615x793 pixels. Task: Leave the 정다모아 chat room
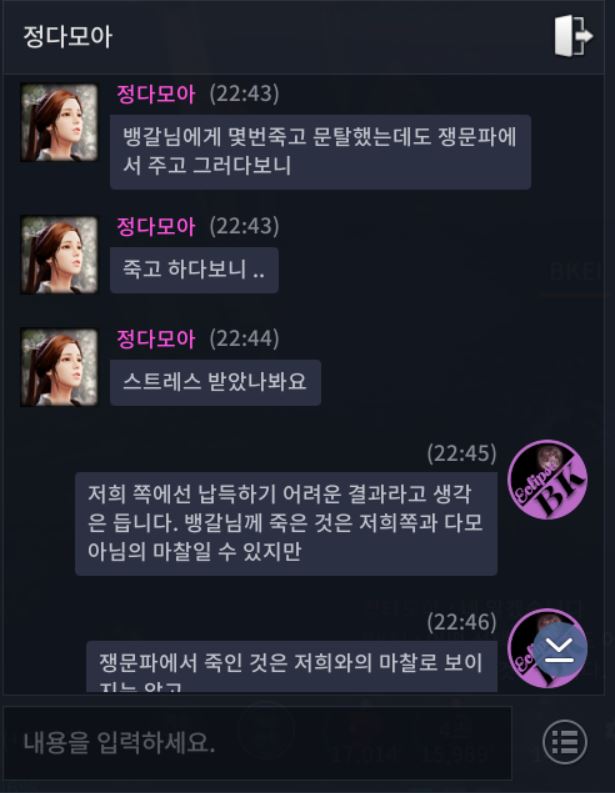[x=571, y=36]
